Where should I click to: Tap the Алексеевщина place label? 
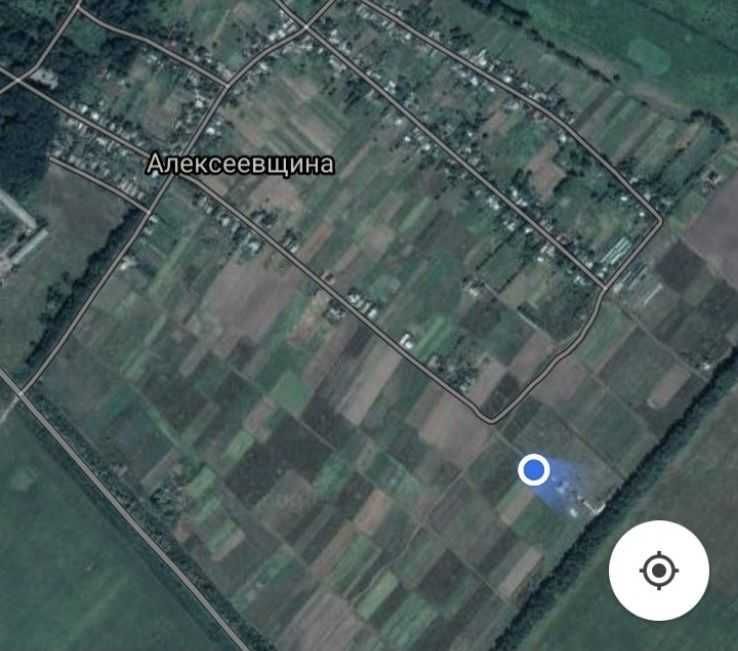[240, 164]
